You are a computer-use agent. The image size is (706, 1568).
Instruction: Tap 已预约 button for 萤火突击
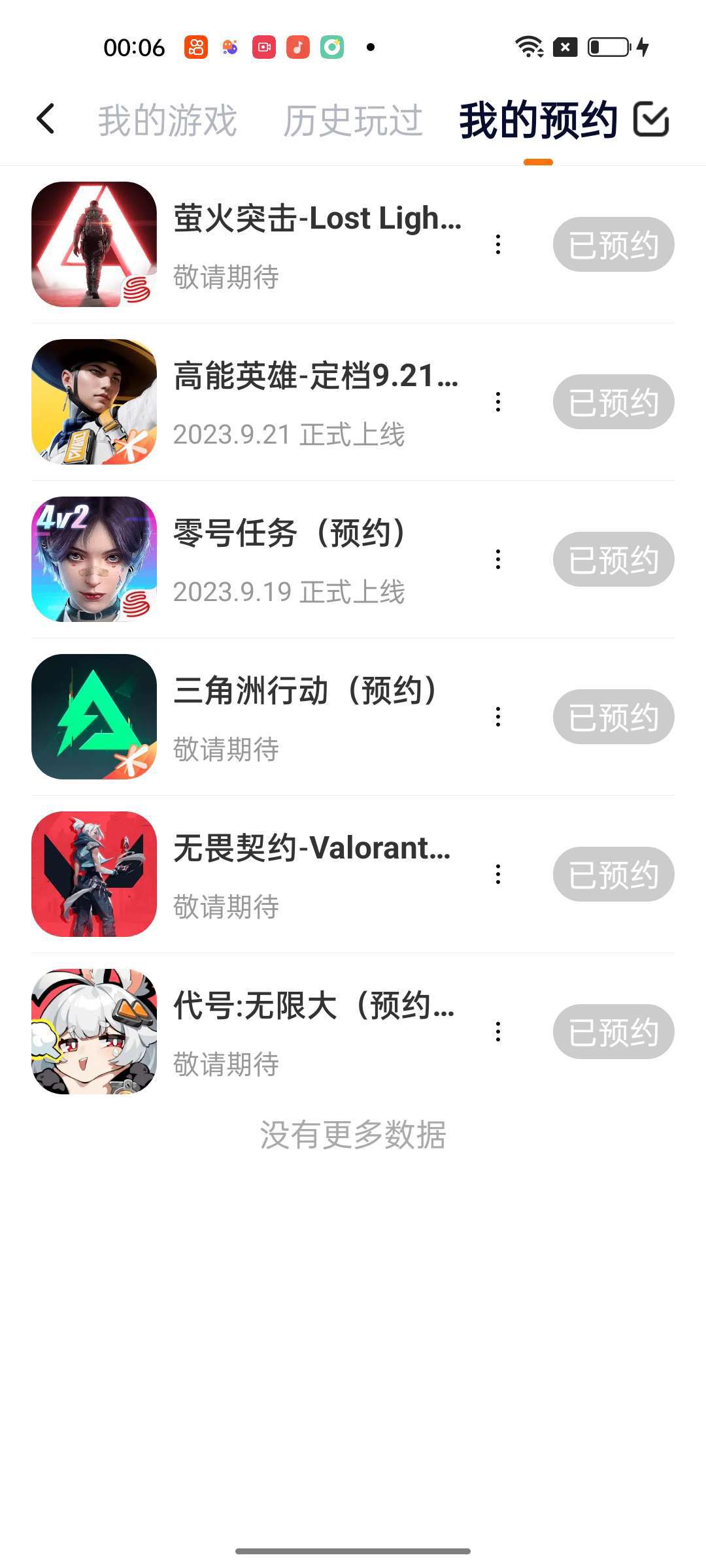[x=613, y=244]
